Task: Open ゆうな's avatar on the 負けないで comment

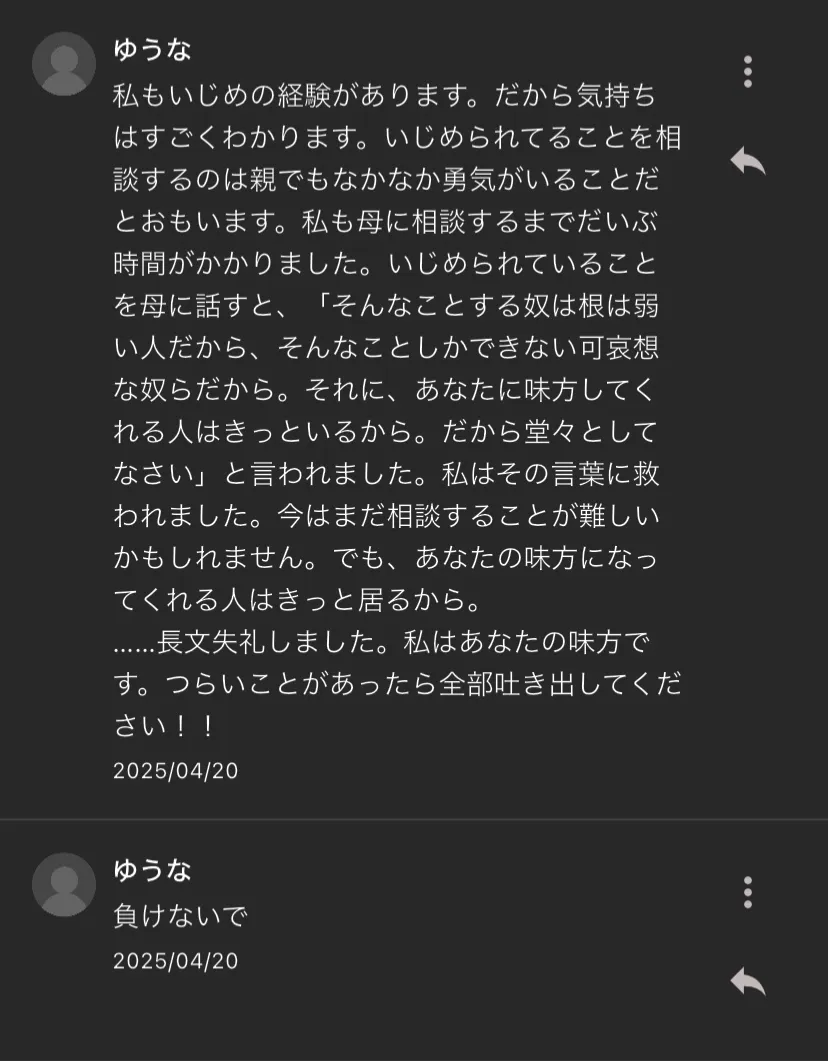Action: [x=64, y=885]
